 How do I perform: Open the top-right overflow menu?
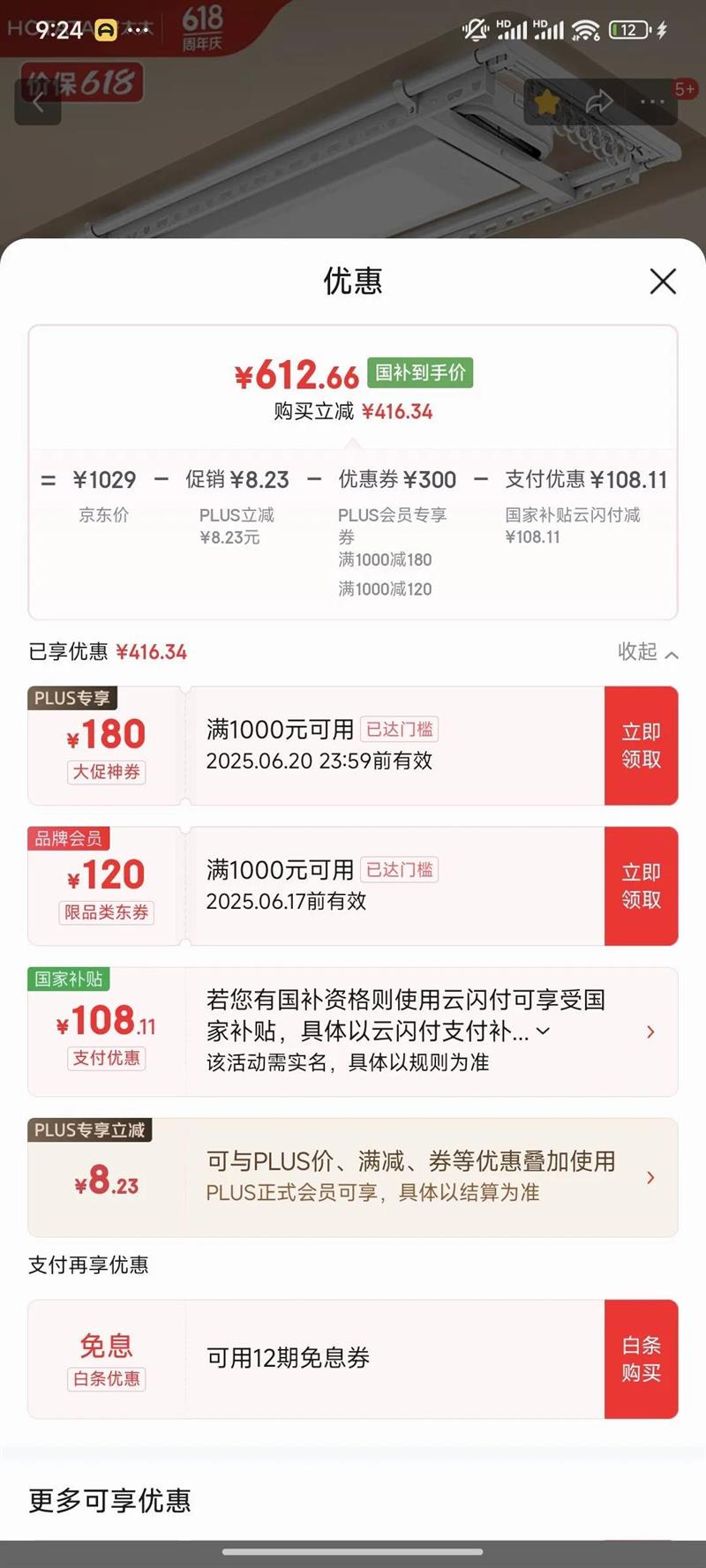coord(653,102)
